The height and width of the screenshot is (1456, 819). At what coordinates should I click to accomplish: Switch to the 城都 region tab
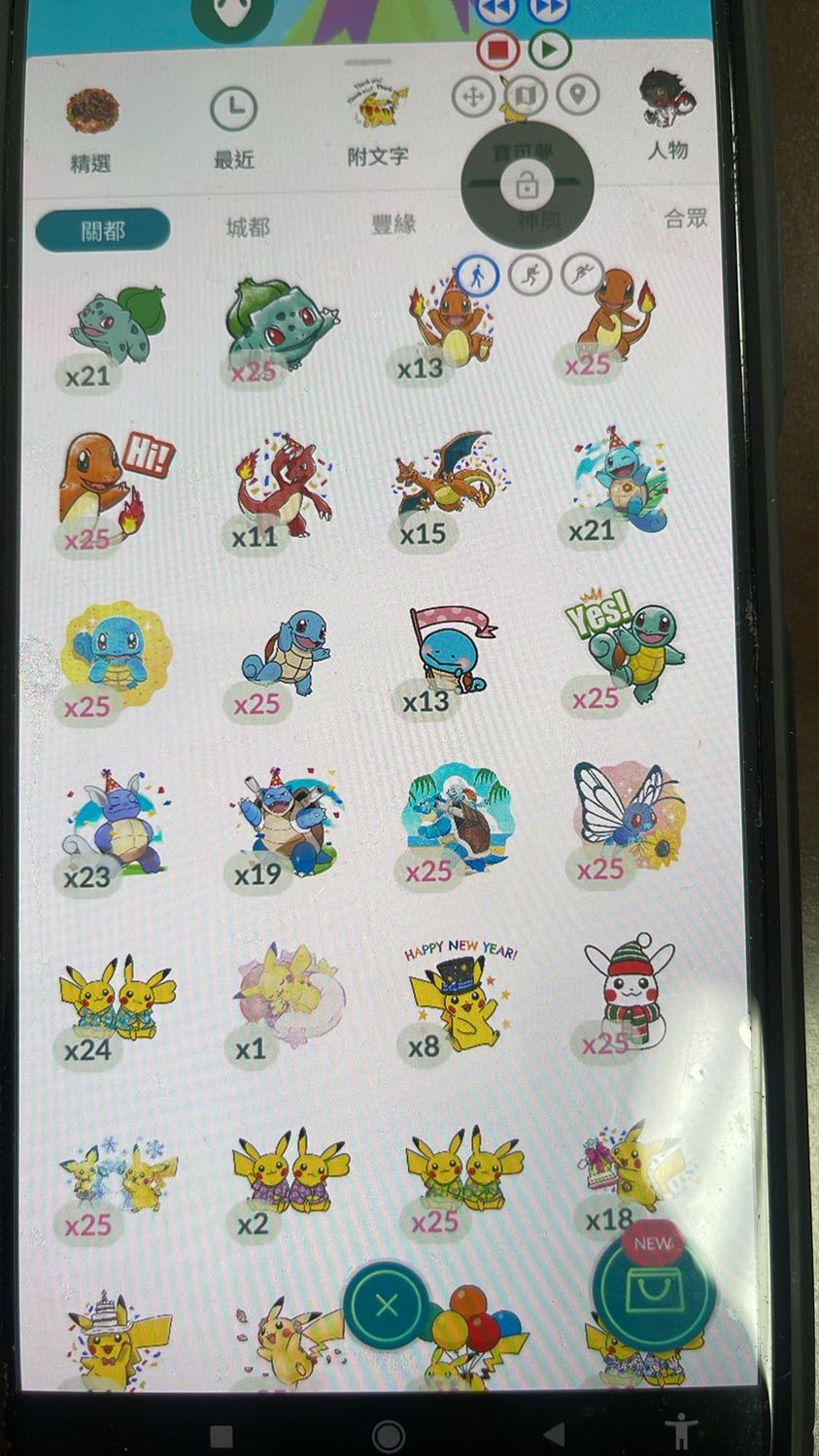tap(247, 227)
